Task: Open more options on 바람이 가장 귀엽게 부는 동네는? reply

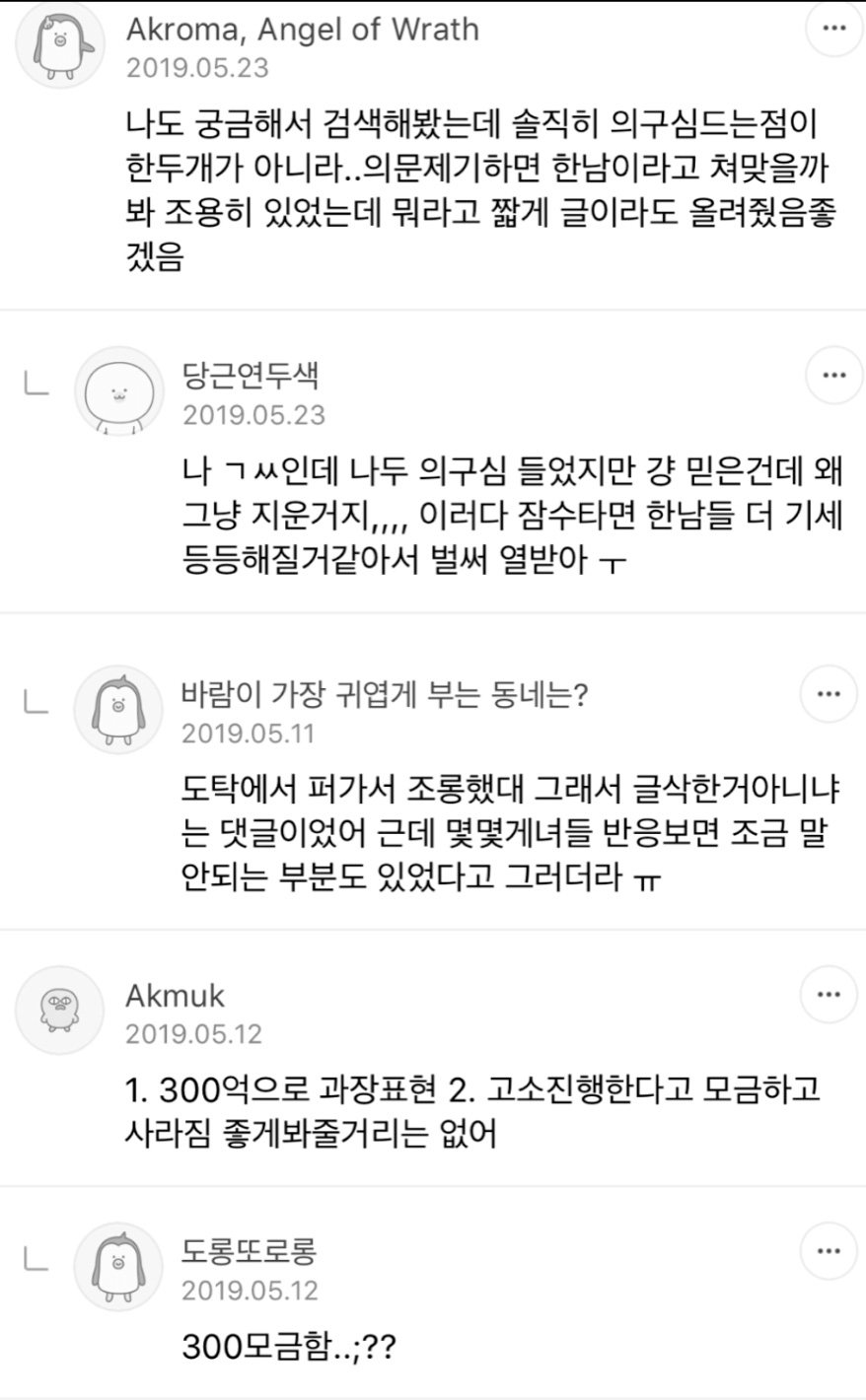Action: pyautogui.click(x=829, y=694)
